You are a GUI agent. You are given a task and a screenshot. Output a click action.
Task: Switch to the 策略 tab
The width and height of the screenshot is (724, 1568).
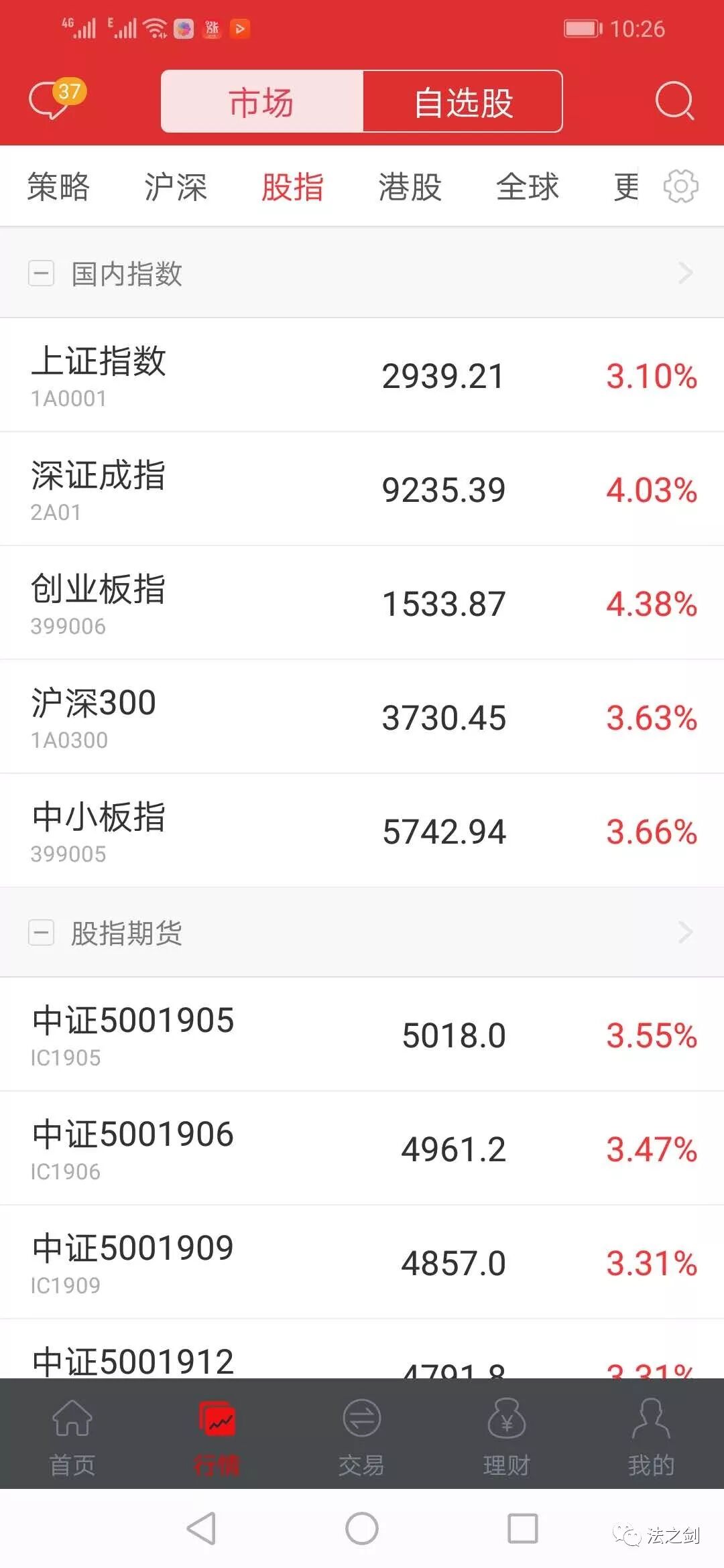[58, 186]
